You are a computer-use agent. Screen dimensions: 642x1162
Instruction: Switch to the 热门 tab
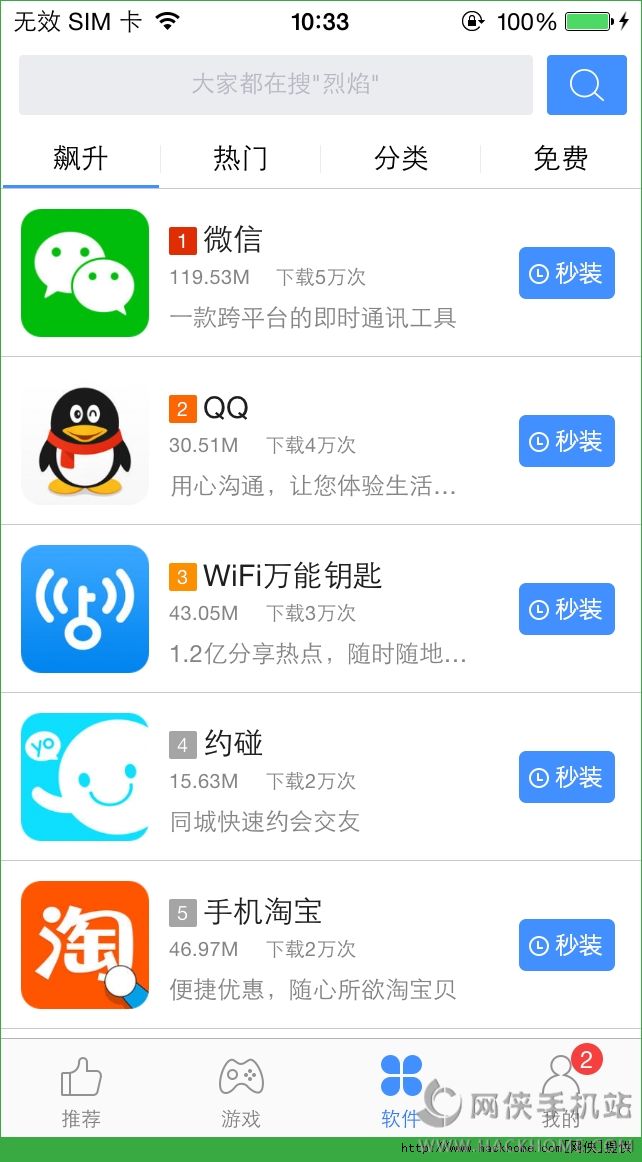(240, 158)
